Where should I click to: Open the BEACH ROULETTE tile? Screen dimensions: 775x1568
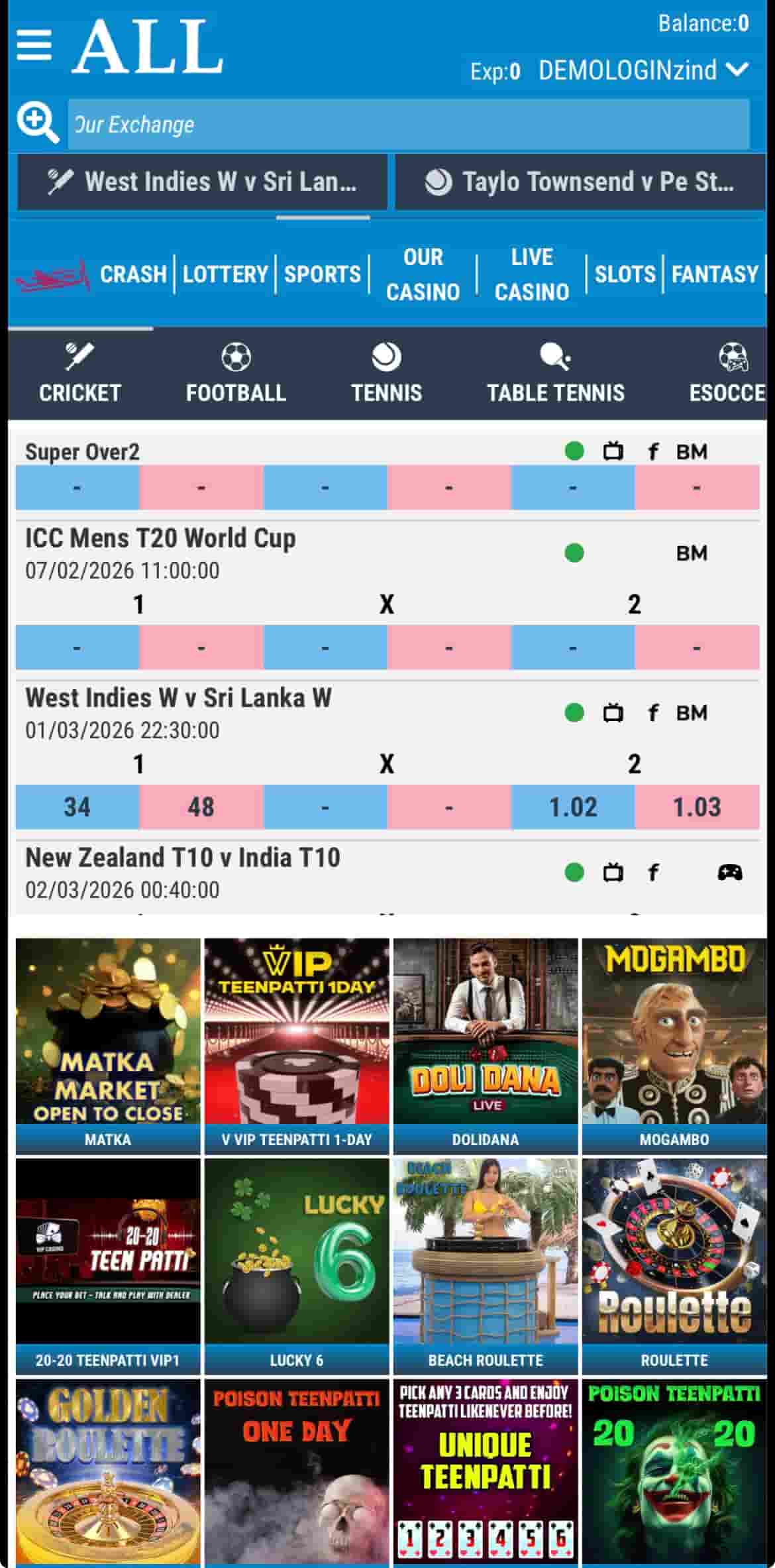click(486, 1264)
